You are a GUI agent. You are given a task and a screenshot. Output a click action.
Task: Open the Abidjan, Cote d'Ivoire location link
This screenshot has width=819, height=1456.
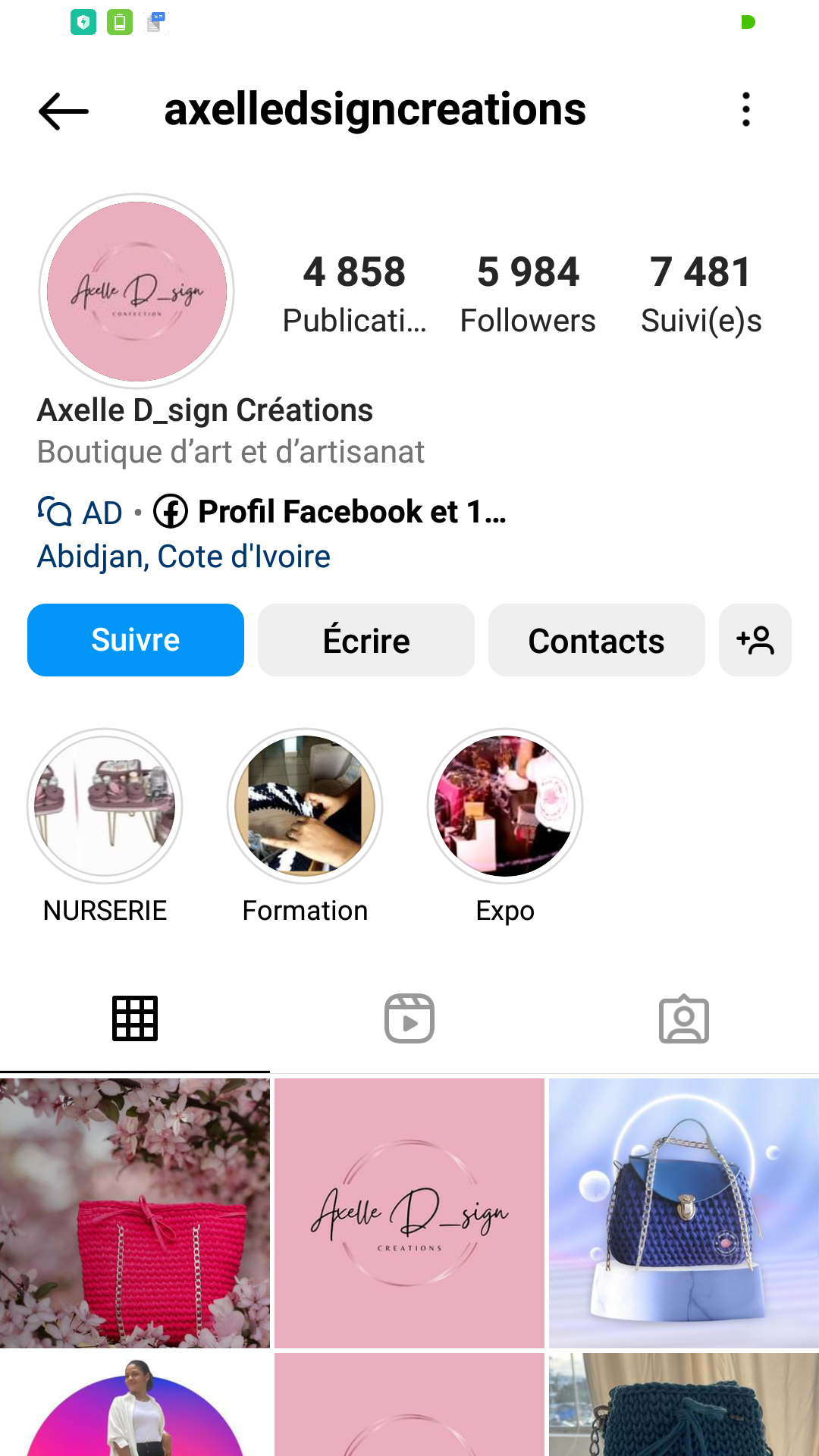(x=184, y=557)
